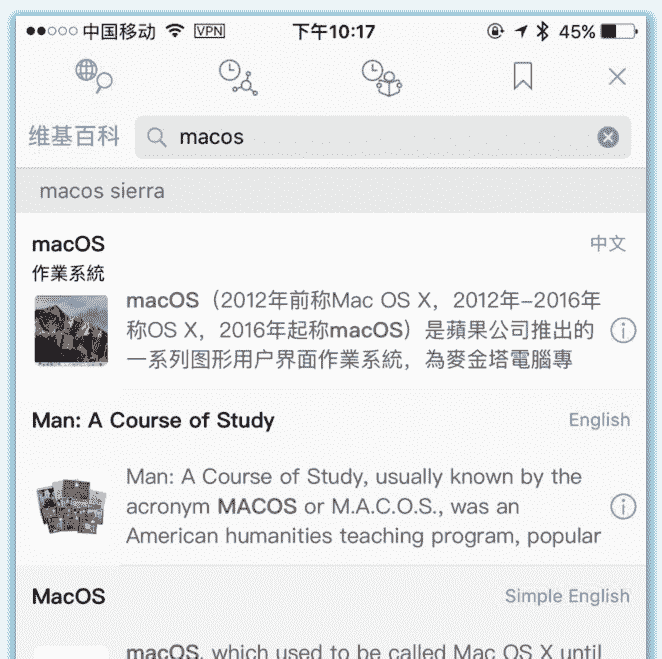Viewport: 662px width, 659px height.
Task: Tap the 维基百科 source label
Action: [x=74, y=137]
